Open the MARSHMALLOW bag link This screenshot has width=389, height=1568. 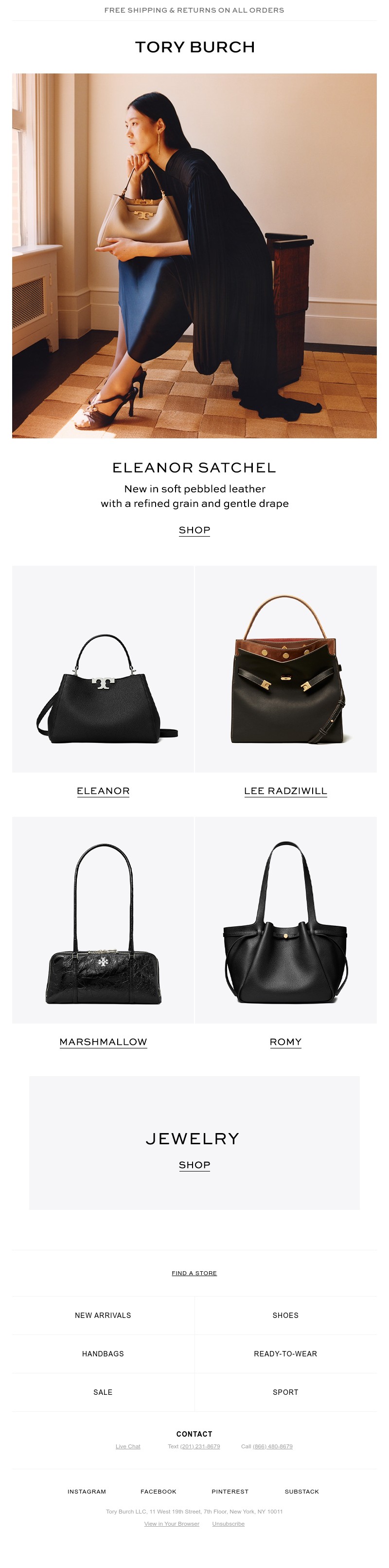pyautogui.click(x=103, y=1042)
